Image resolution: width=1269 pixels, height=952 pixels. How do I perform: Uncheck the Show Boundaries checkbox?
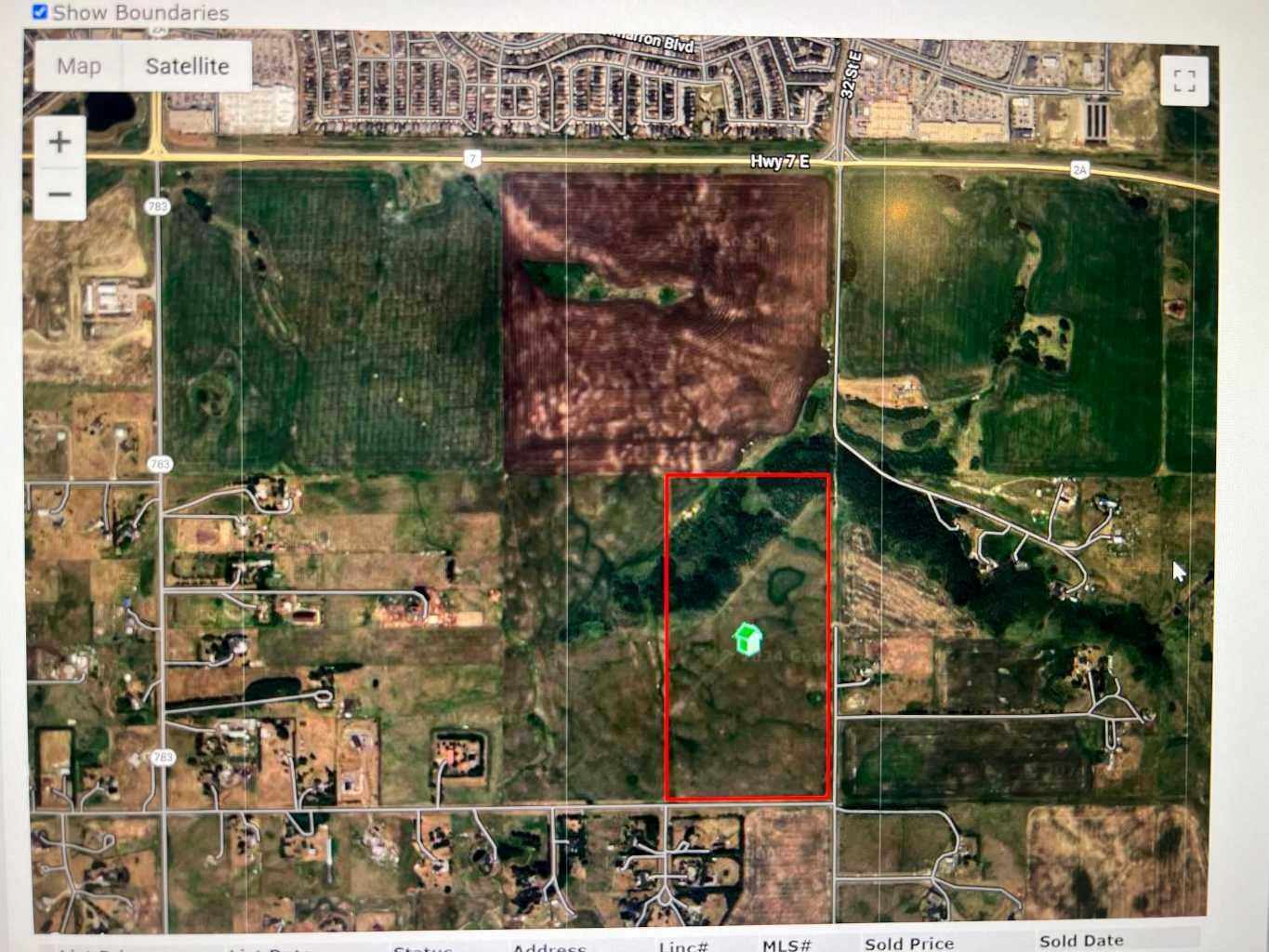pos(40,12)
